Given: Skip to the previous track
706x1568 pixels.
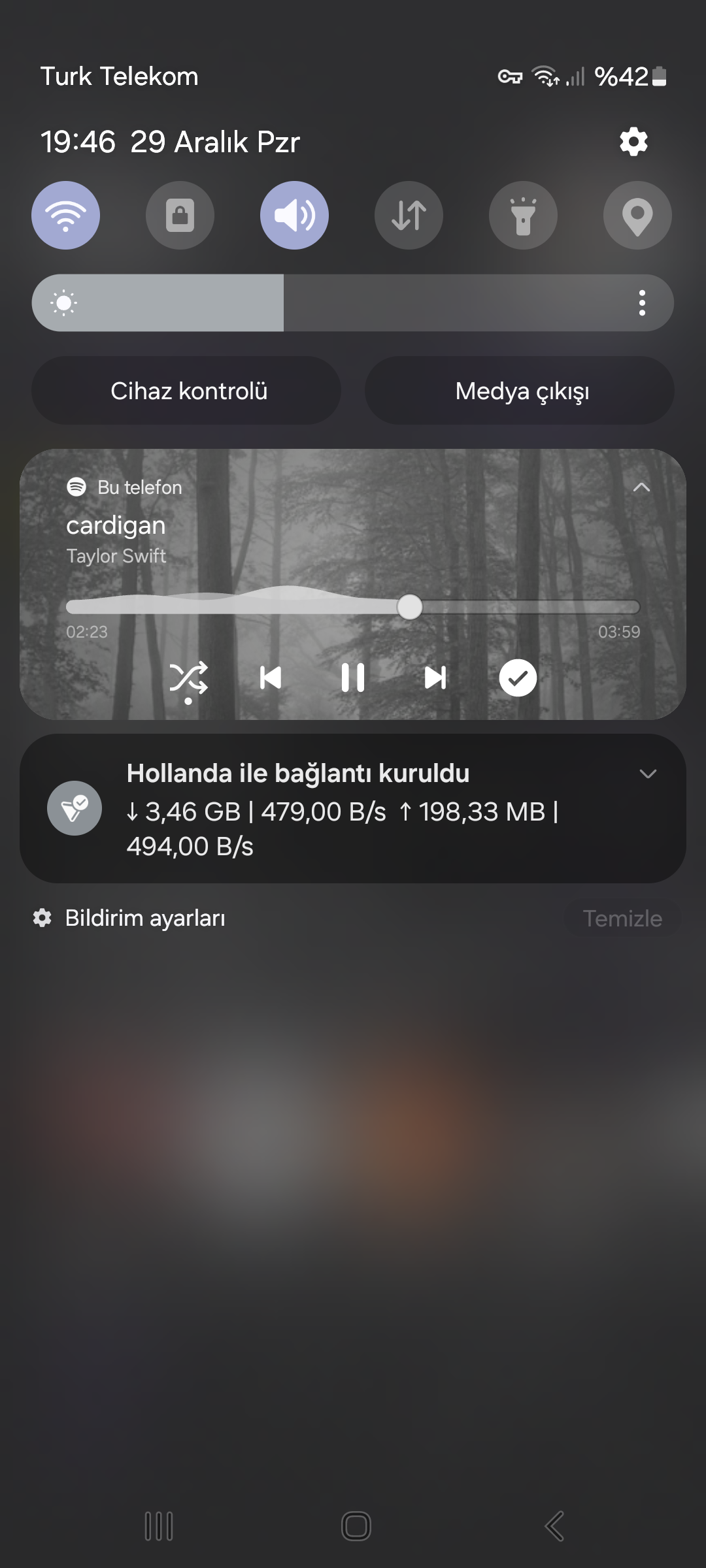Looking at the screenshot, I should click(270, 678).
